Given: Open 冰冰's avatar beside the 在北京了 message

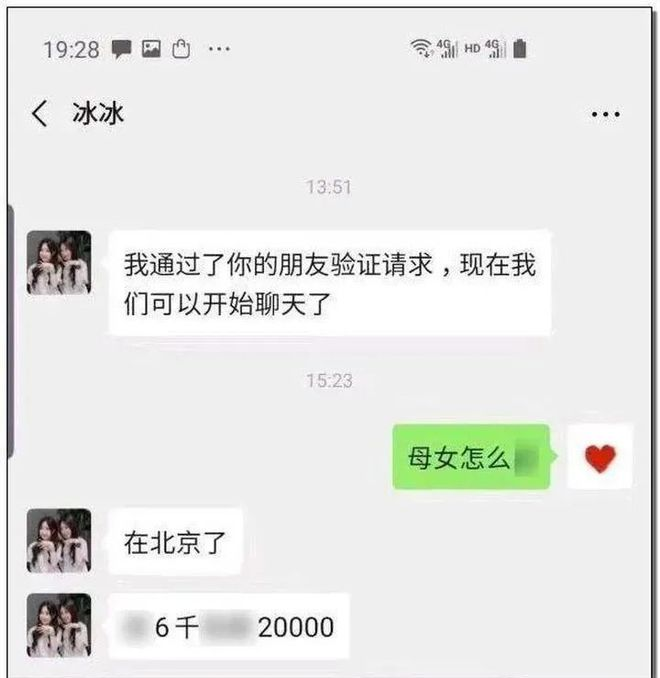Looking at the screenshot, I should pos(59,541).
